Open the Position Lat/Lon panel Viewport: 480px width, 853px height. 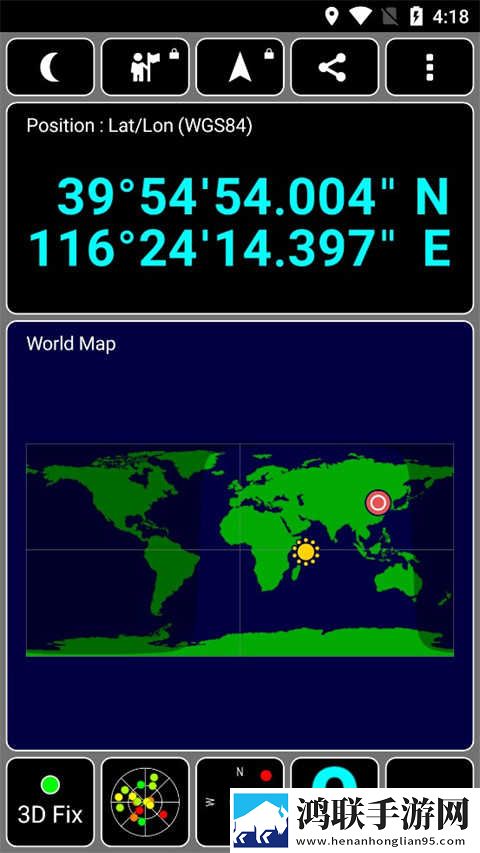pyautogui.click(x=240, y=208)
